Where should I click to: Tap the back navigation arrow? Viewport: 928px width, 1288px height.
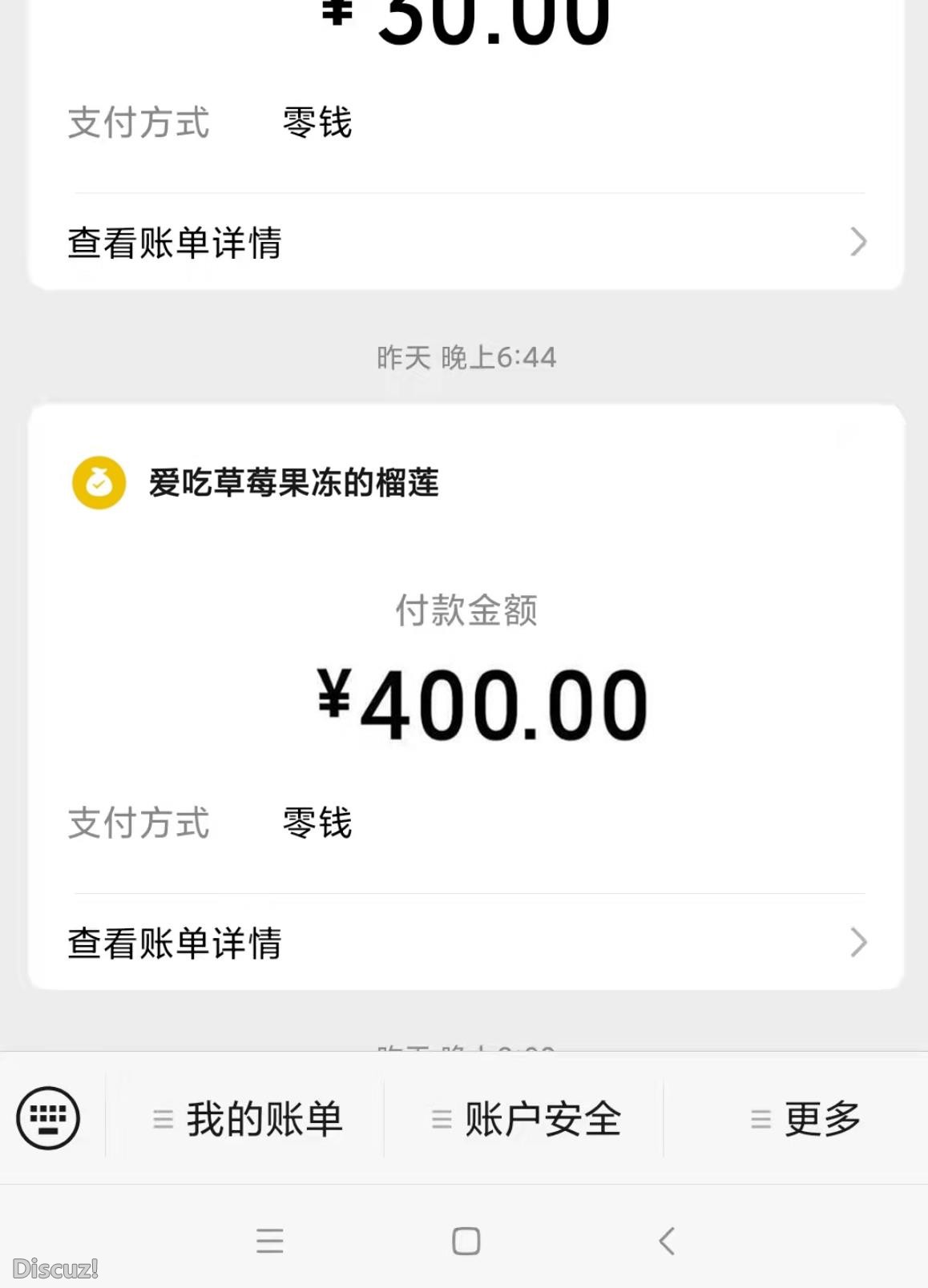pyautogui.click(x=665, y=1240)
